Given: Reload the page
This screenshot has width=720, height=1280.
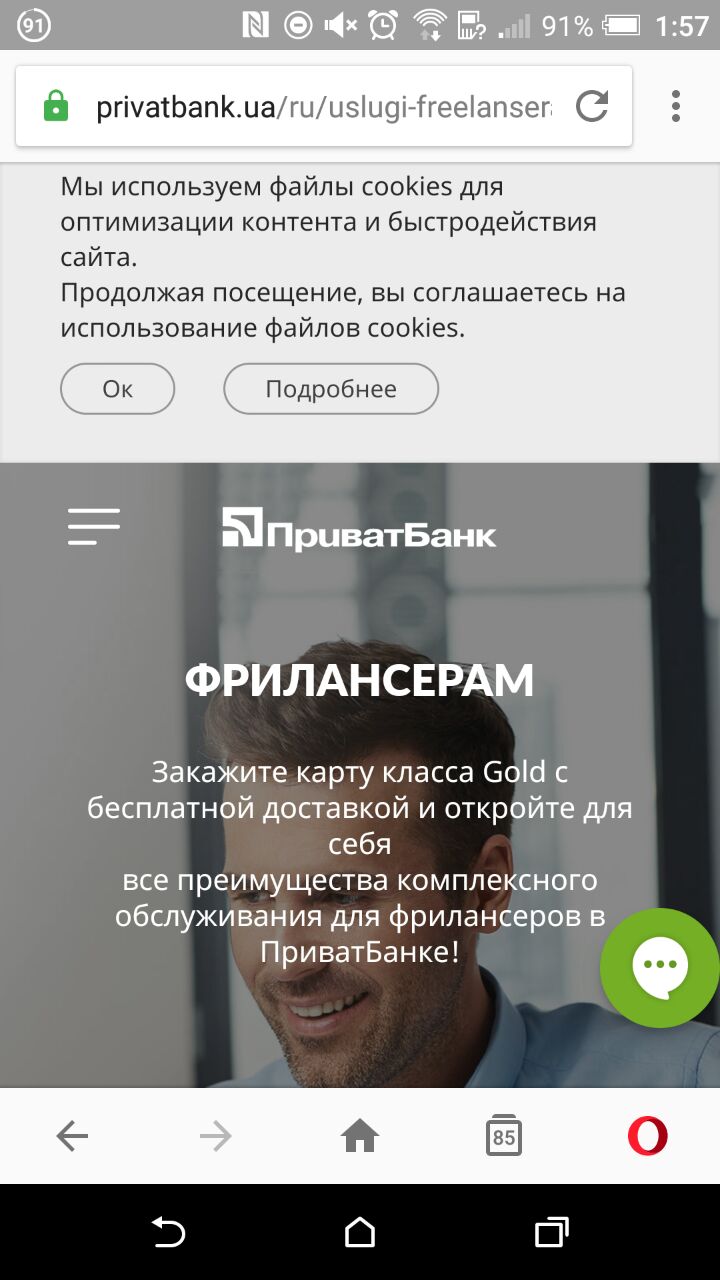Looking at the screenshot, I should tap(592, 106).
